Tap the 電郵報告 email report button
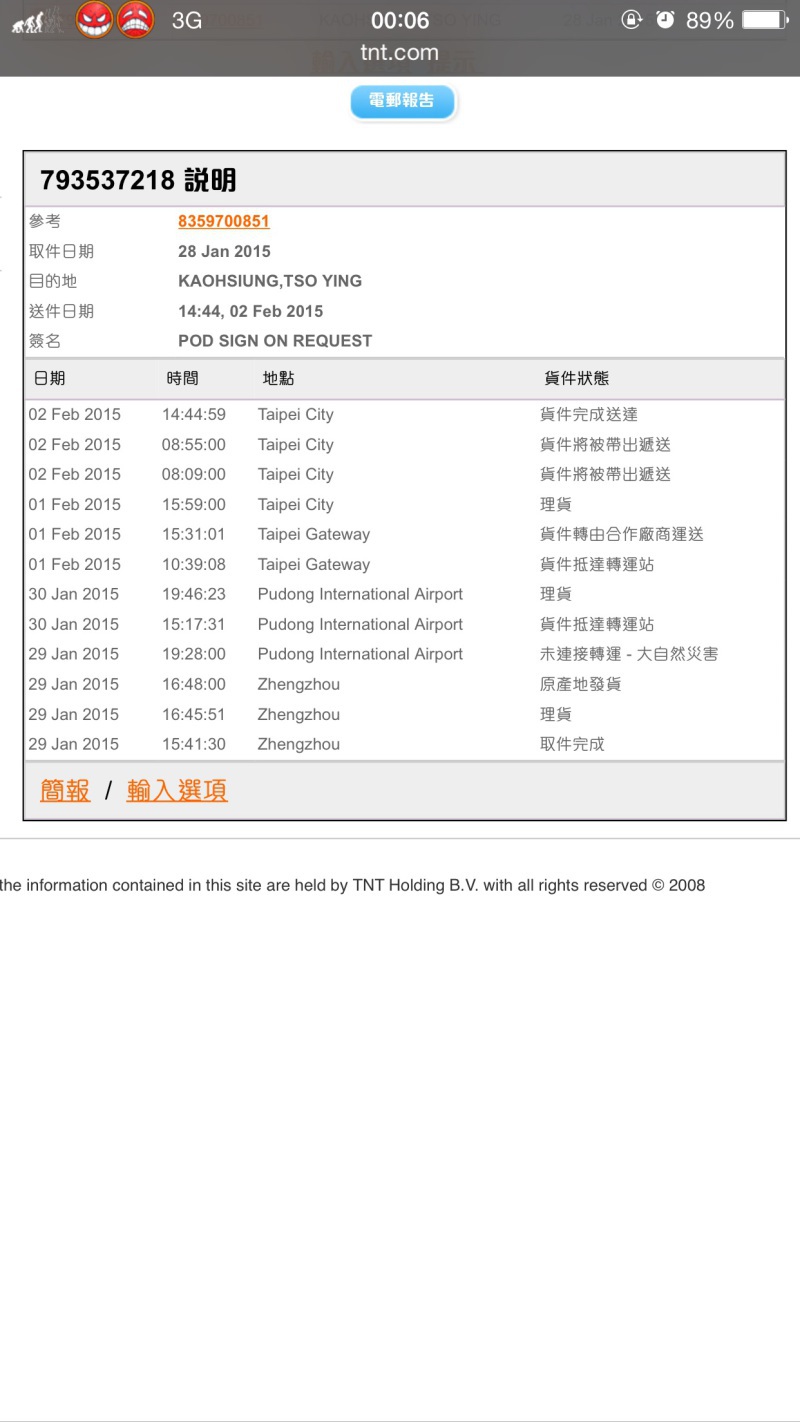The height and width of the screenshot is (1422, 800). 403,102
